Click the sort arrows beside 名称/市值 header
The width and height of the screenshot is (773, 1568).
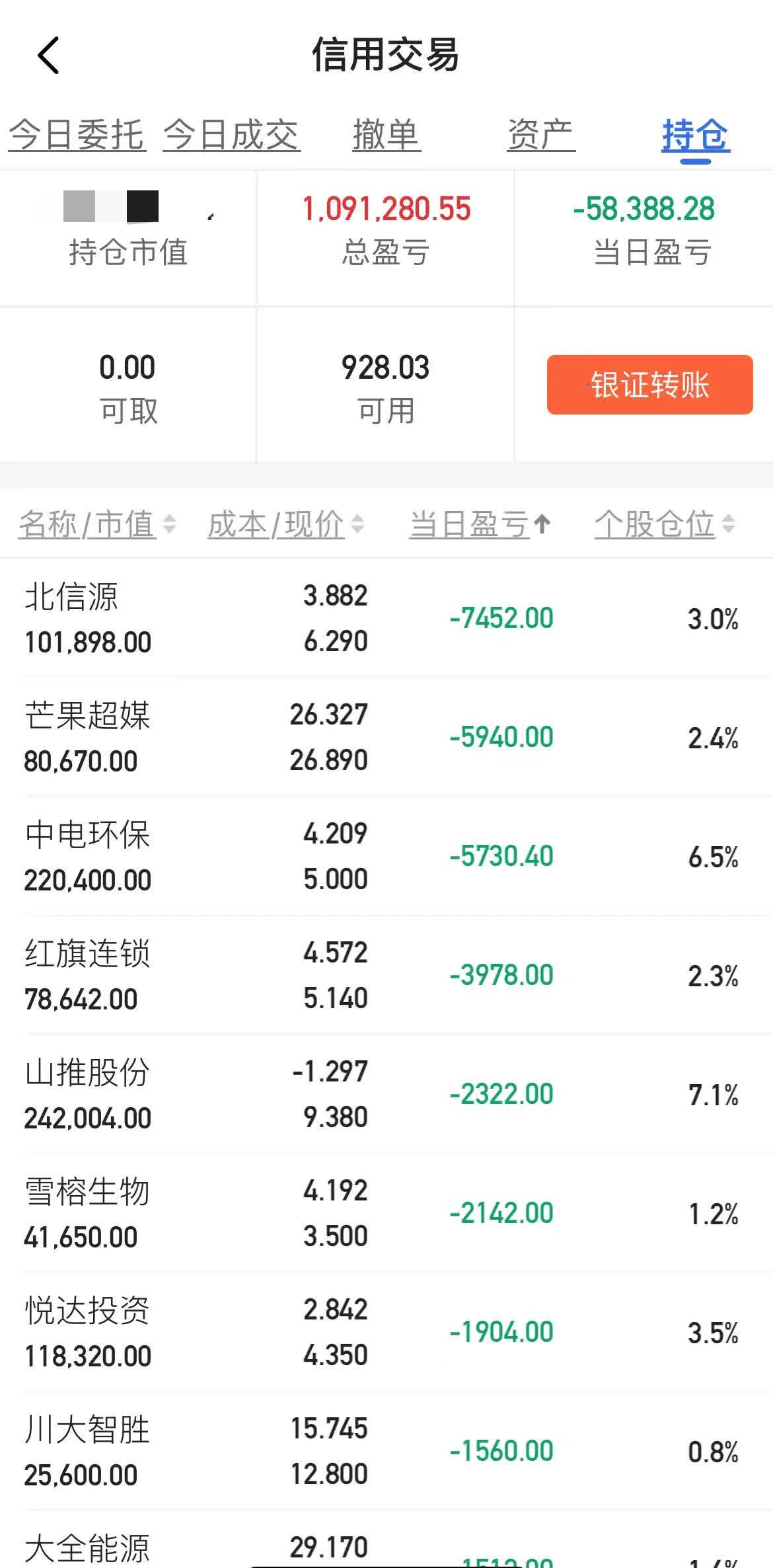coord(171,526)
